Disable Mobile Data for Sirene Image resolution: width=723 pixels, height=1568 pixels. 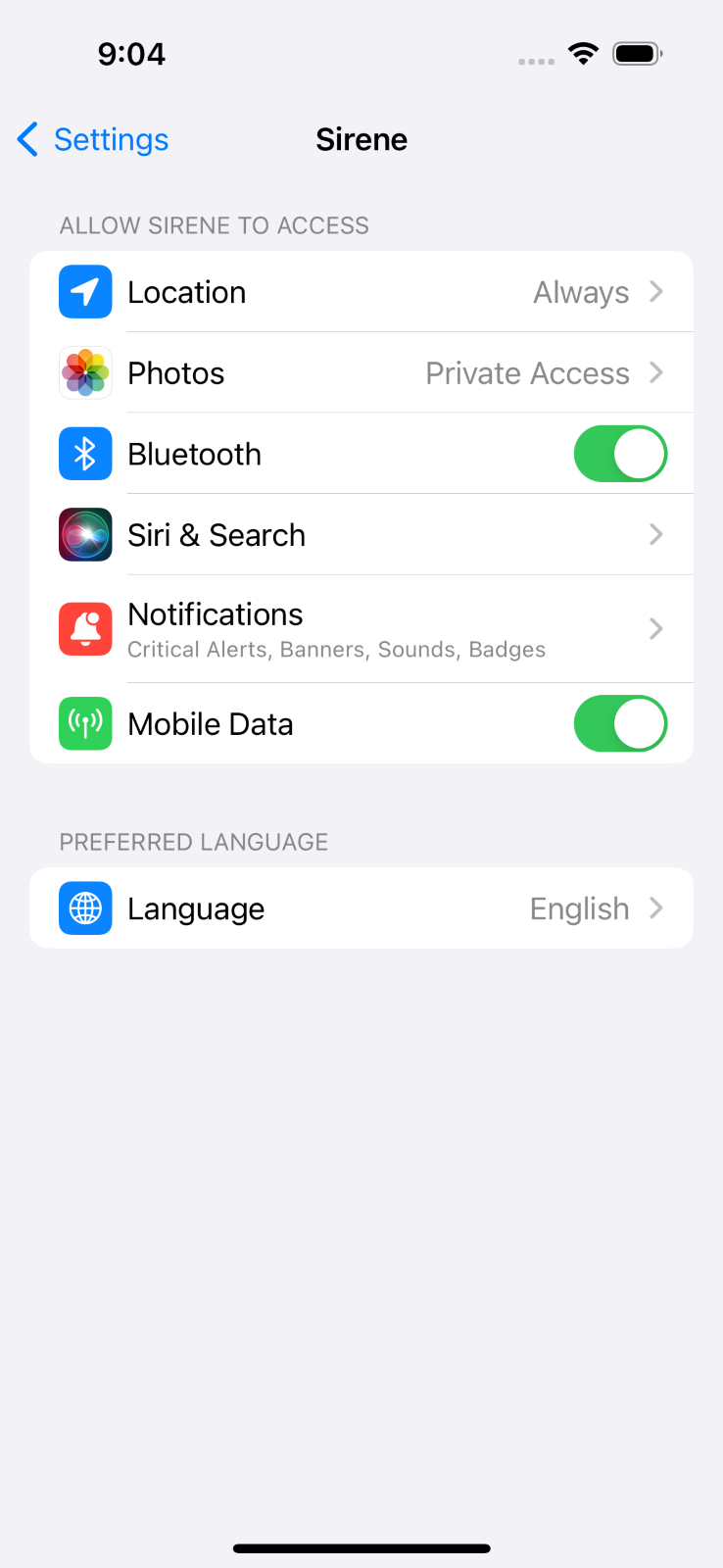tap(619, 724)
